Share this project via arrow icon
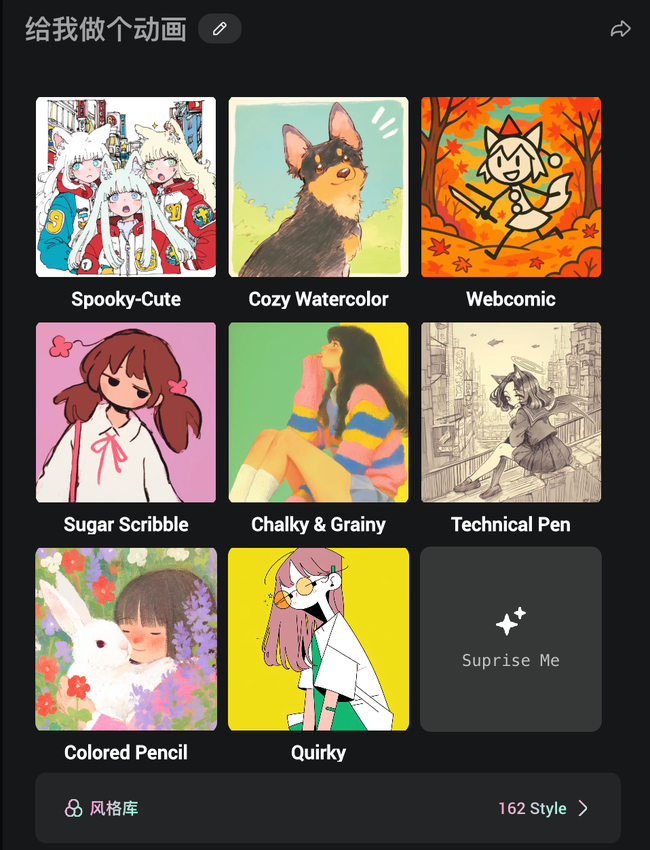 pos(620,29)
